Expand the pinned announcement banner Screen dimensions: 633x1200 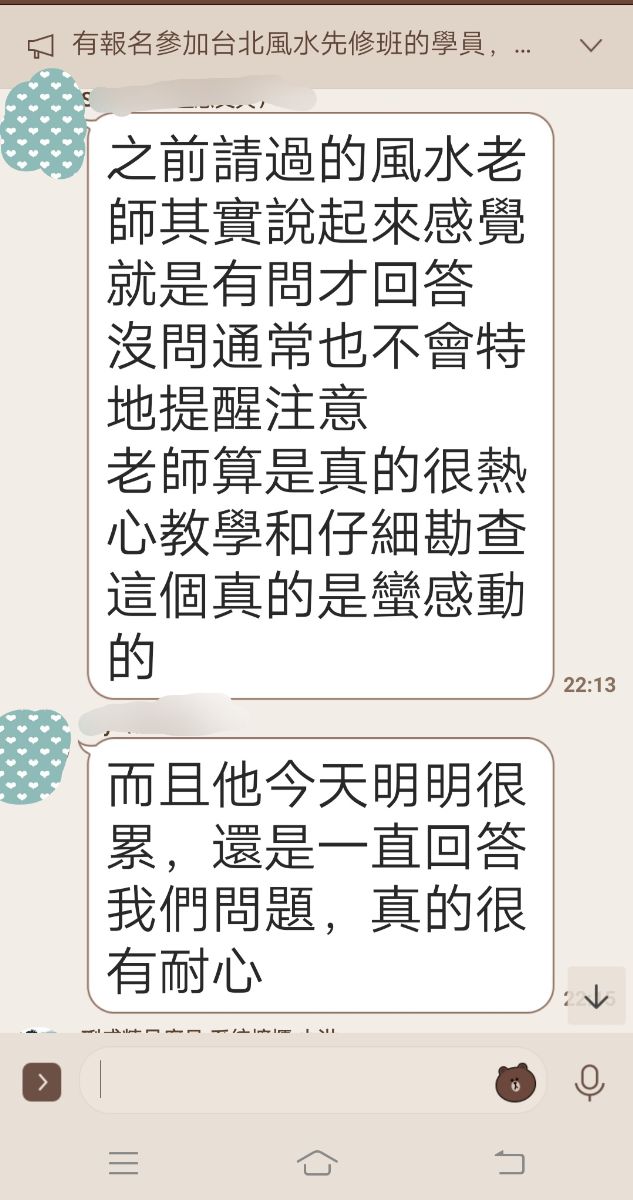coord(591,46)
